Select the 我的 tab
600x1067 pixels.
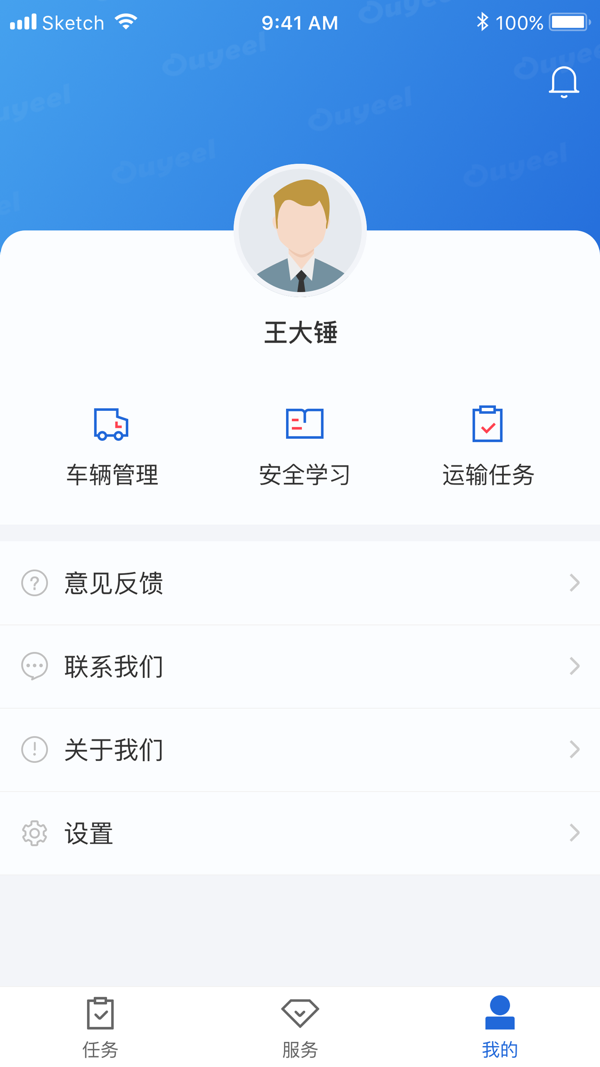500,1027
